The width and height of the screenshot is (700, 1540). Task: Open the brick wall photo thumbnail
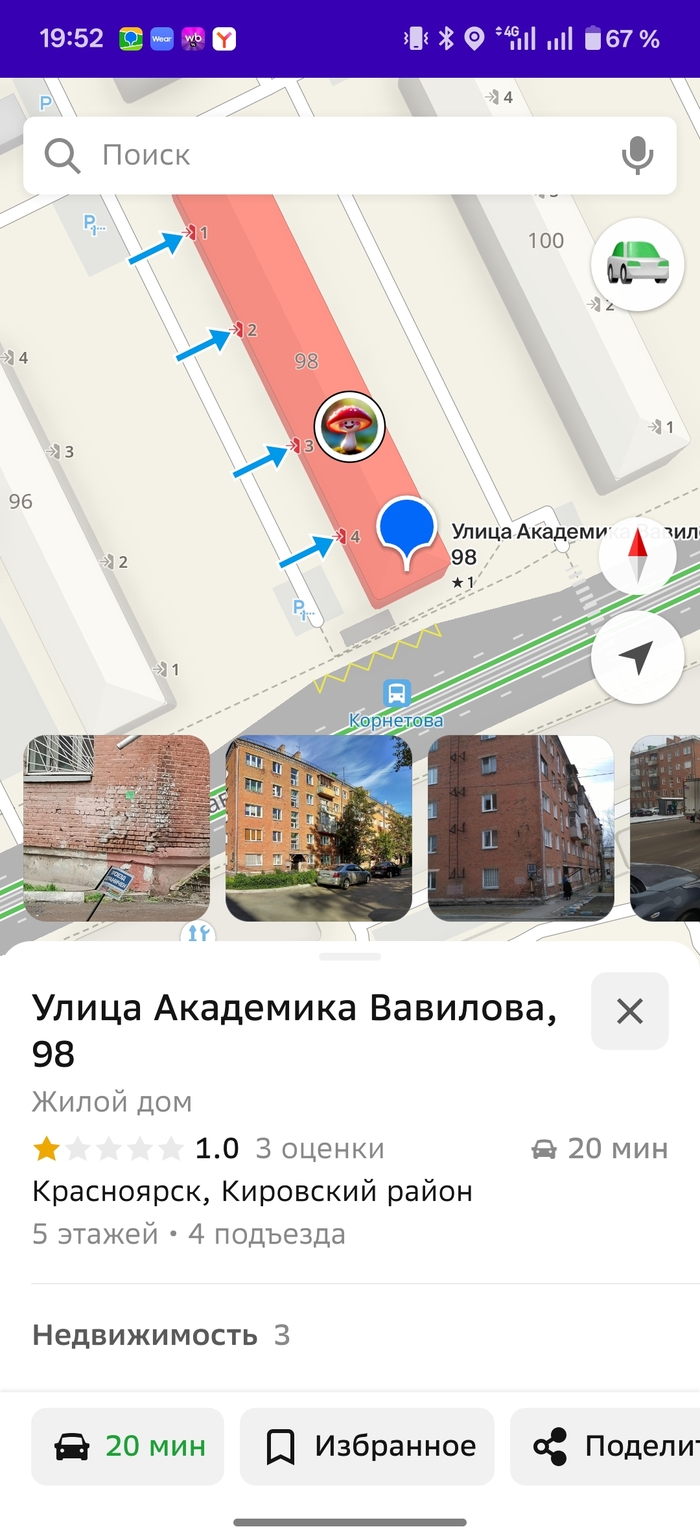tap(116, 827)
